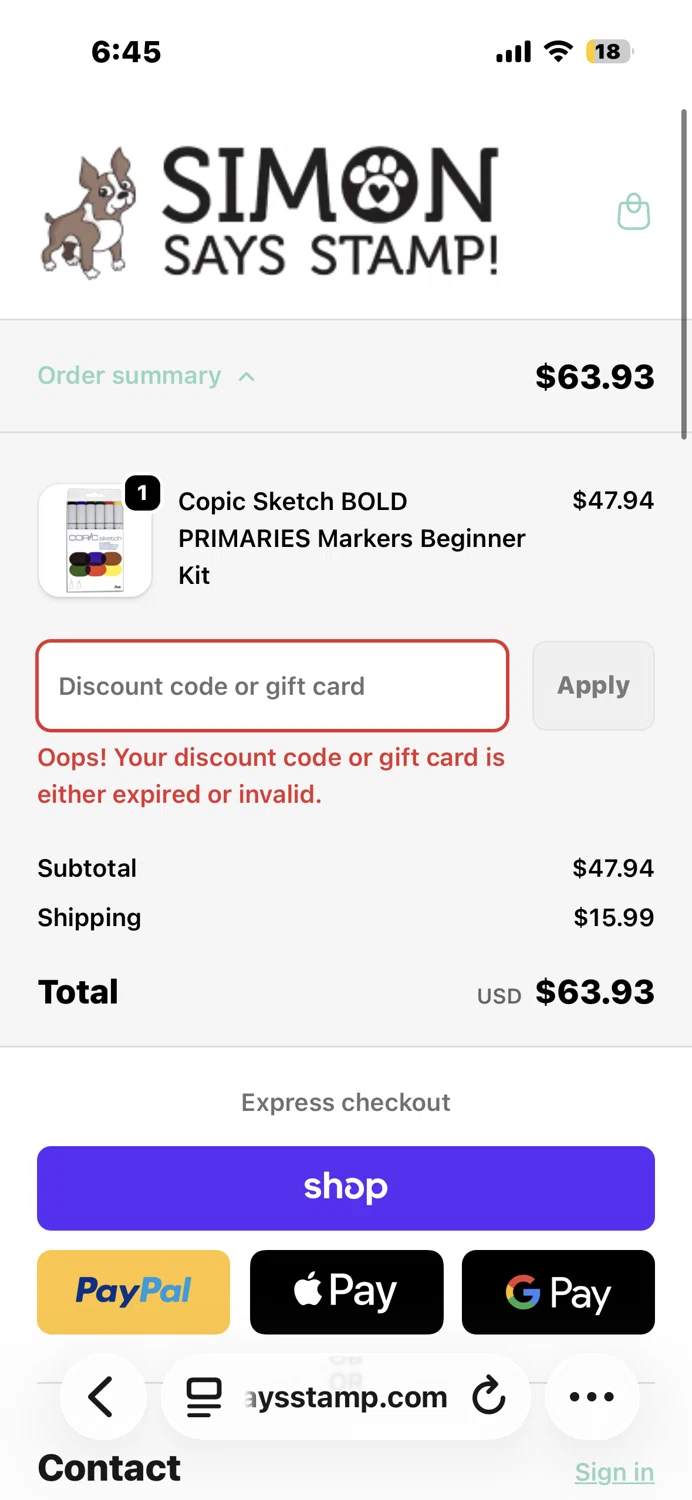The width and height of the screenshot is (692, 1500).
Task: Open the shopping bag icon
Action: [634, 212]
